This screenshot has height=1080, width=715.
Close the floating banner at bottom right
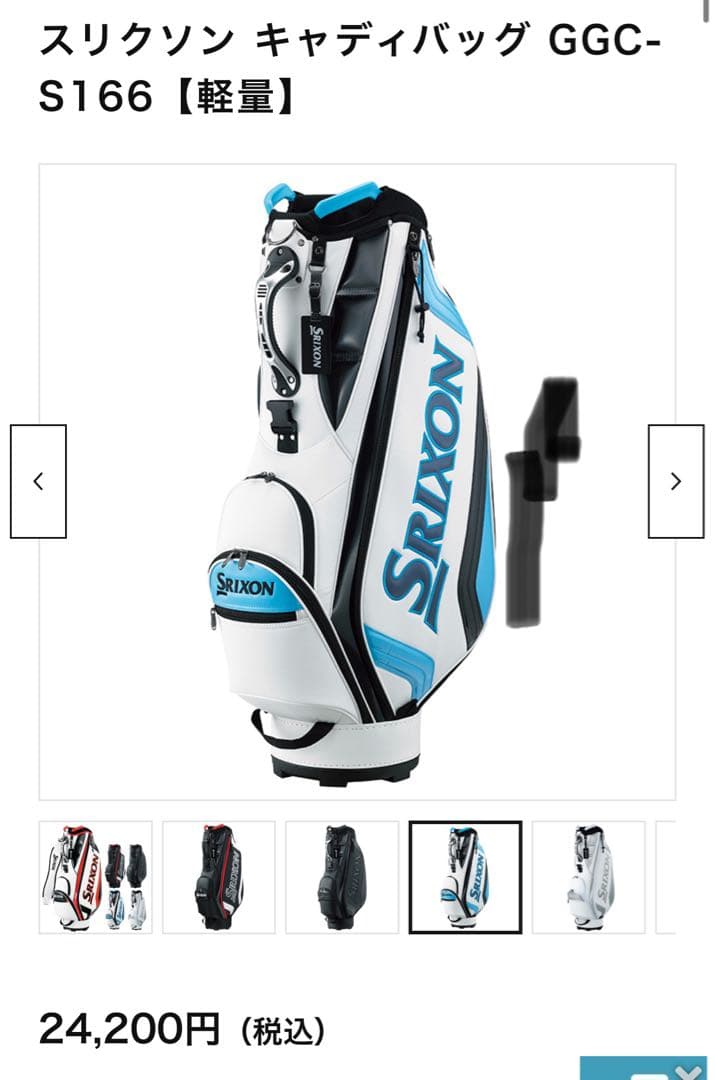point(689,1070)
